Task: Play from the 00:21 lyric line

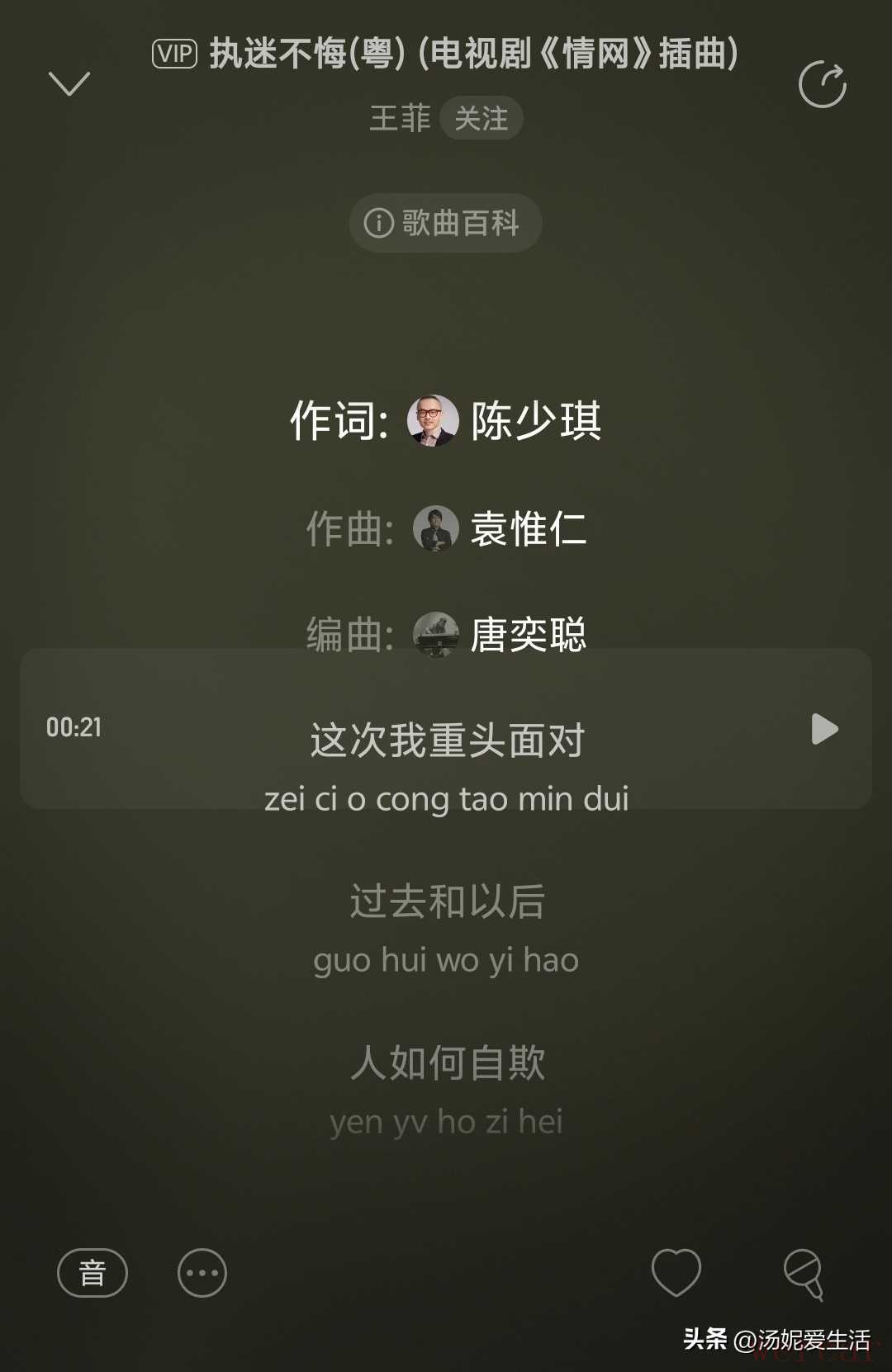Action: [x=824, y=729]
